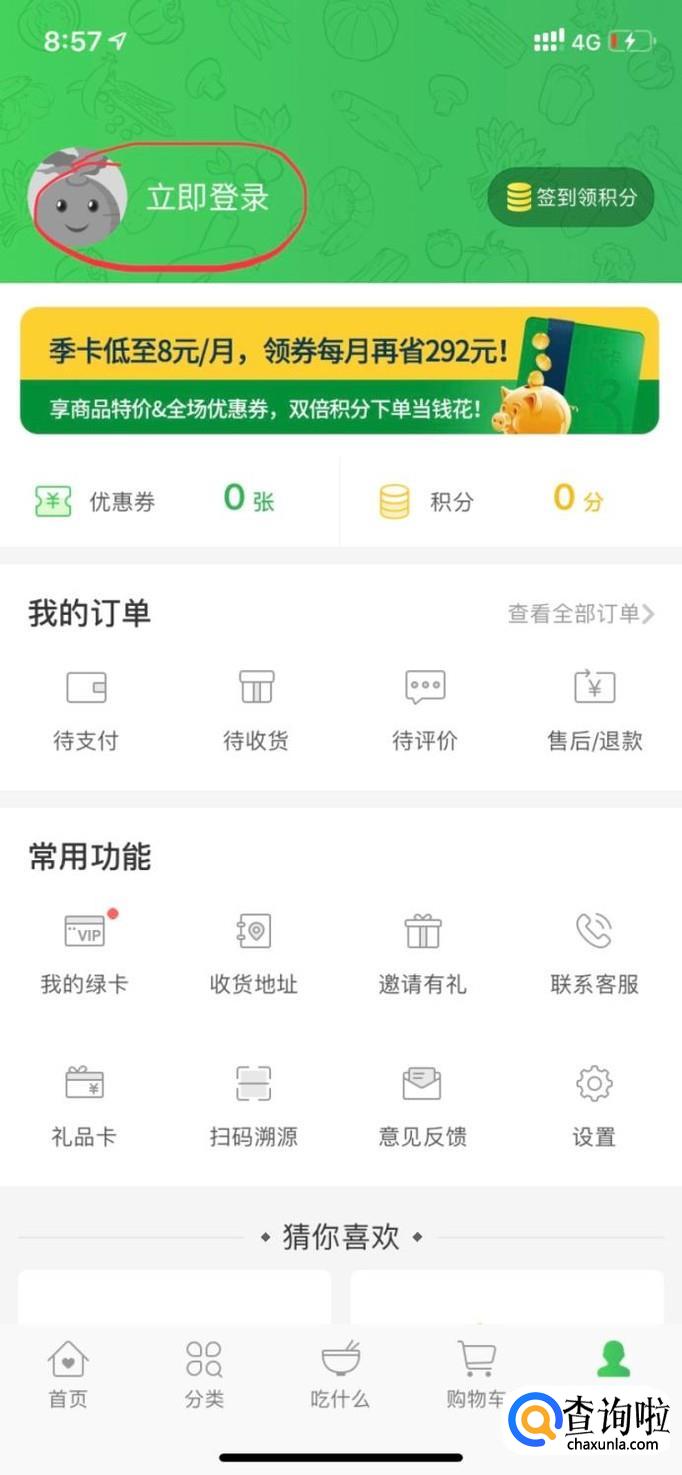Open 邀请有礼 invite rewards
The height and width of the screenshot is (1475, 682).
423,952
